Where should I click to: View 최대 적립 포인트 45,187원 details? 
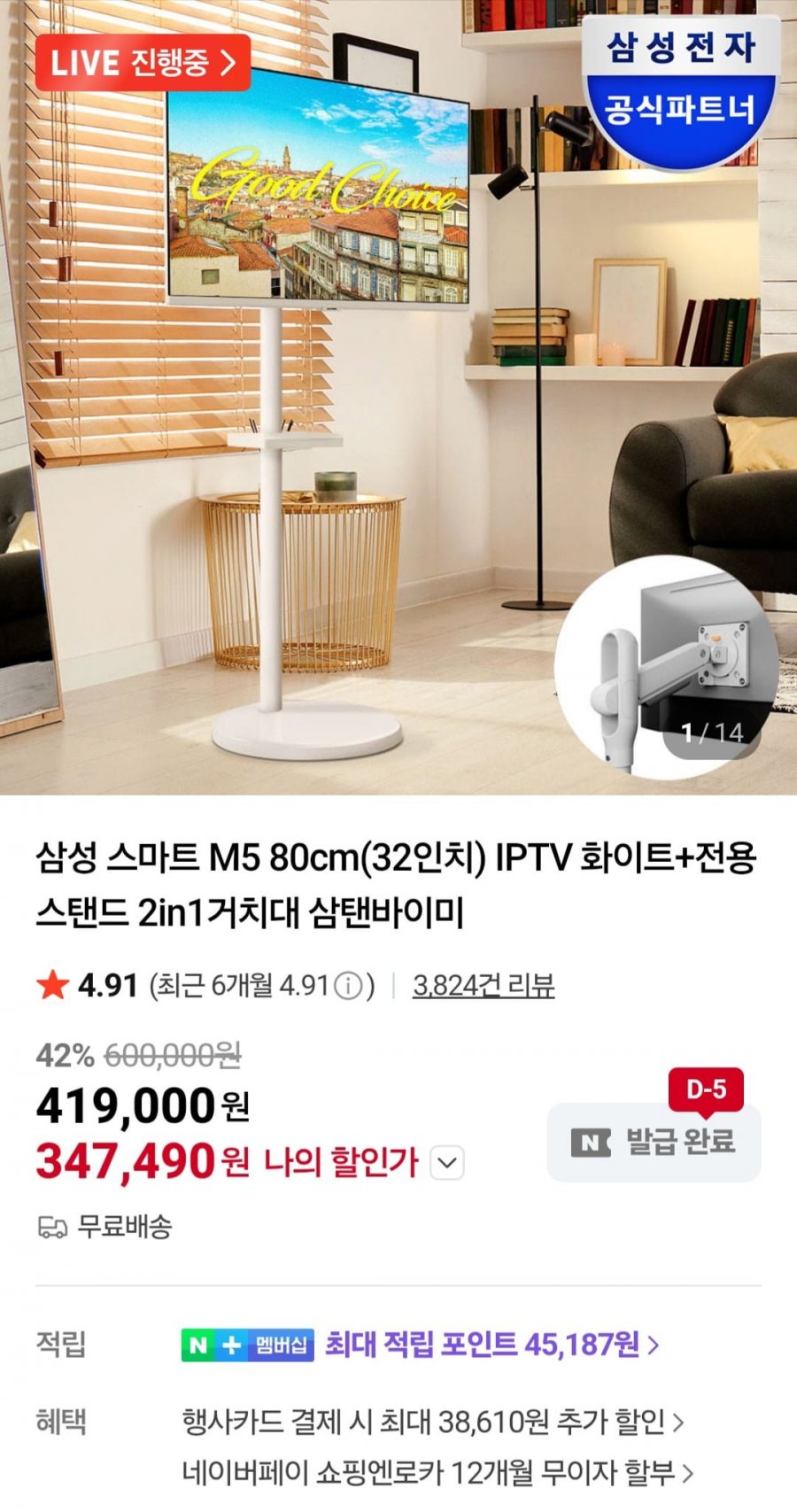click(491, 1345)
